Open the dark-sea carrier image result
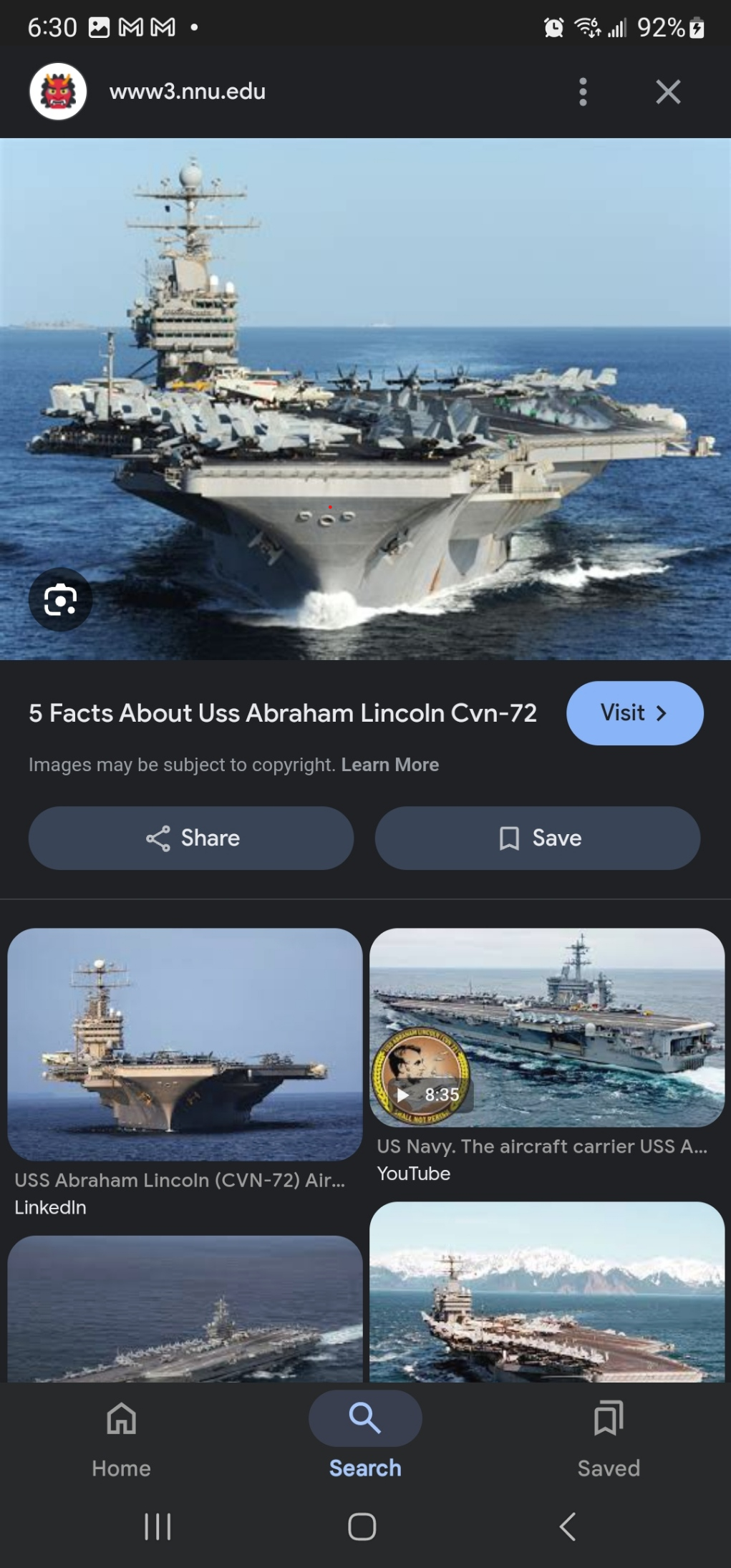This screenshot has height=1568, width=731. pos(185,1309)
